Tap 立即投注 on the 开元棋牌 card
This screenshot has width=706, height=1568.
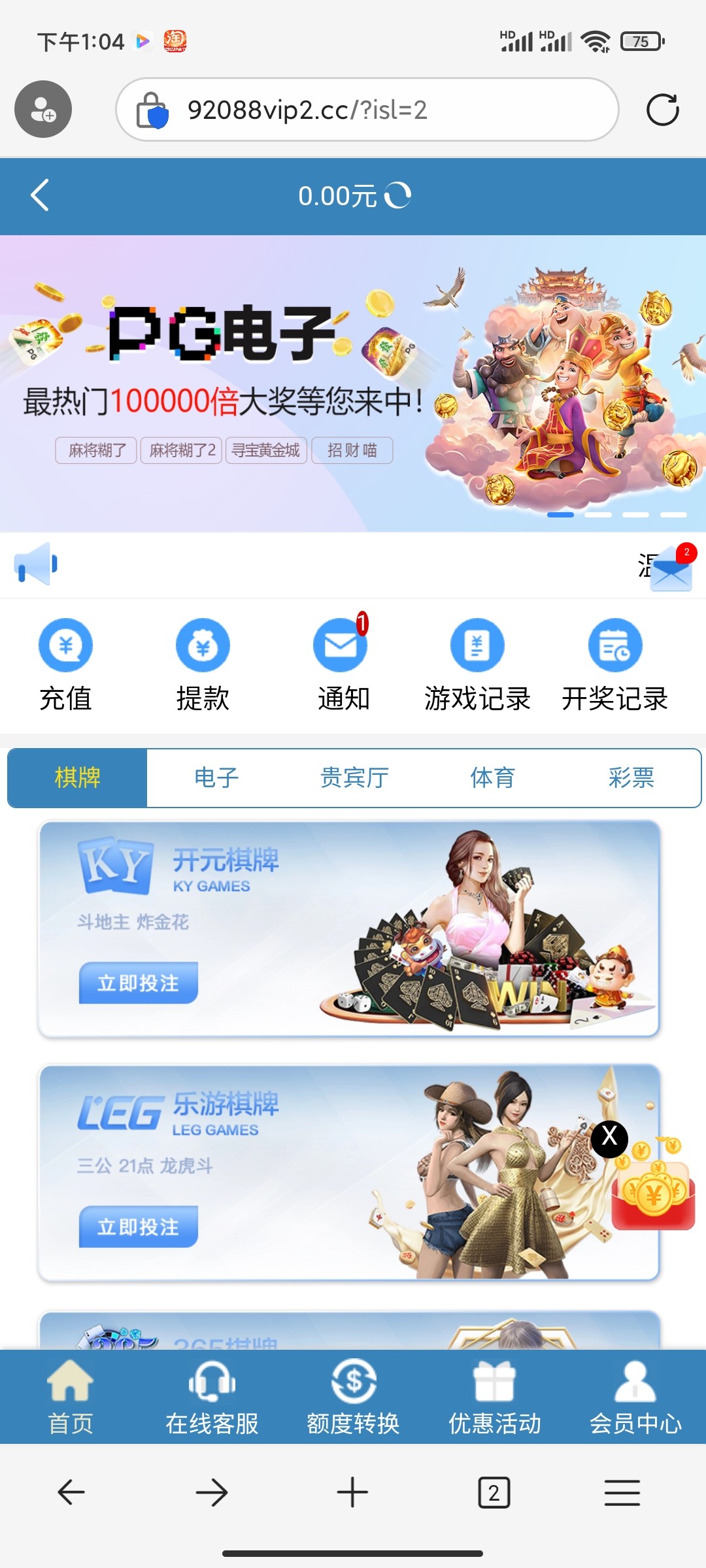point(138,983)
